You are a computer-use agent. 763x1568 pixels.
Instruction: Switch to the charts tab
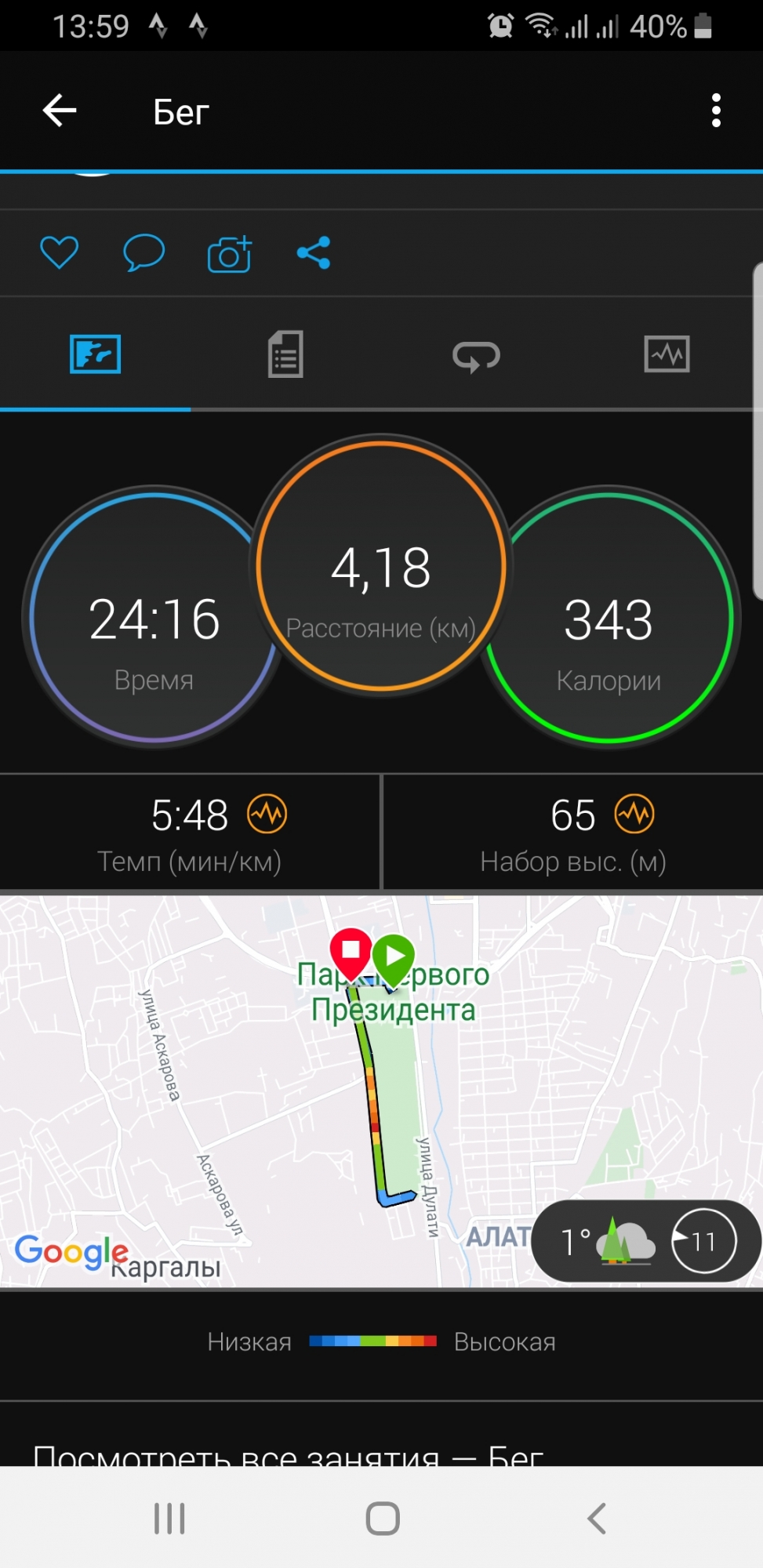(x=667, y=354)
